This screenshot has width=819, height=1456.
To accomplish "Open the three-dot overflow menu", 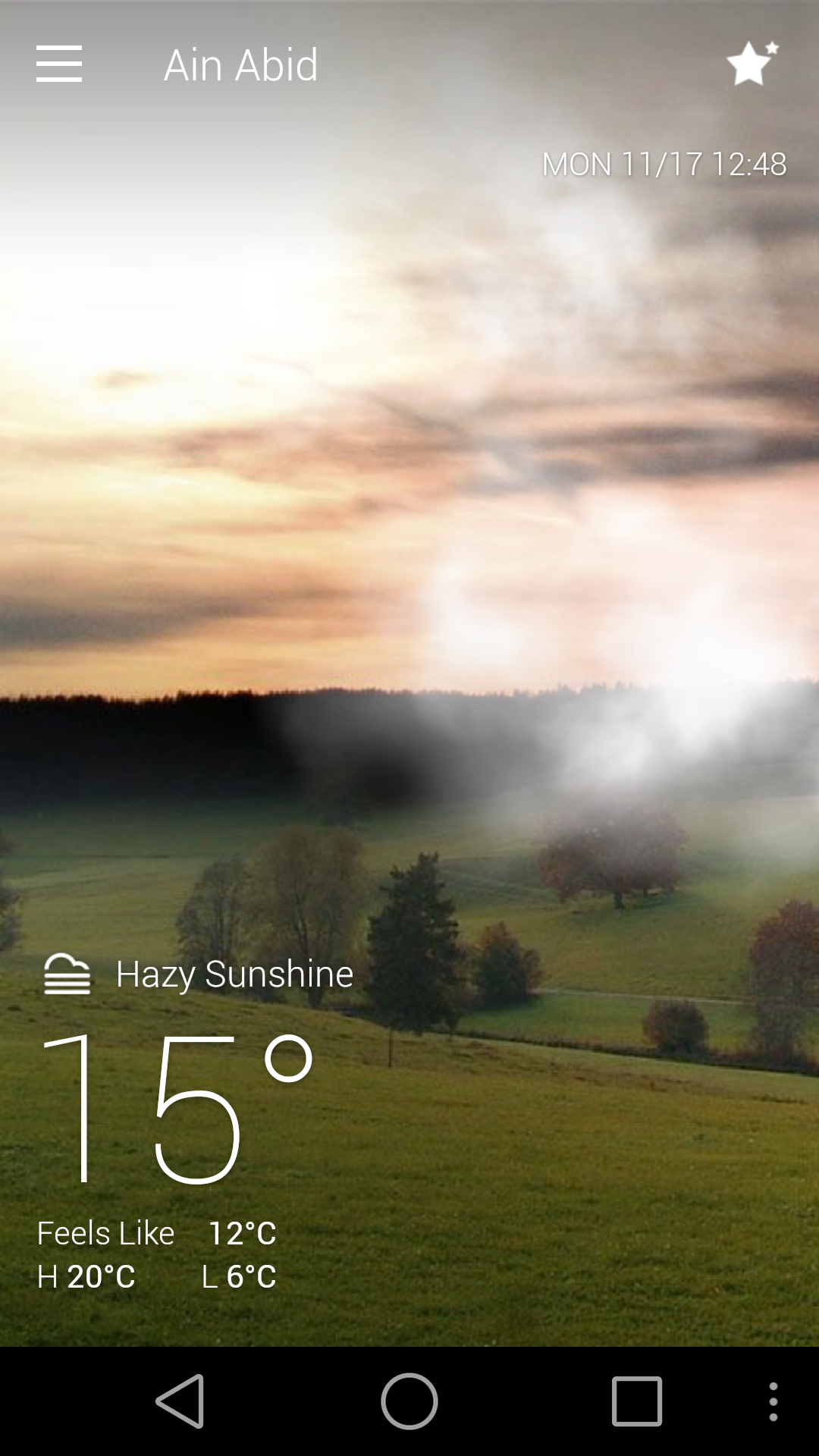I will pos(773,1401).
